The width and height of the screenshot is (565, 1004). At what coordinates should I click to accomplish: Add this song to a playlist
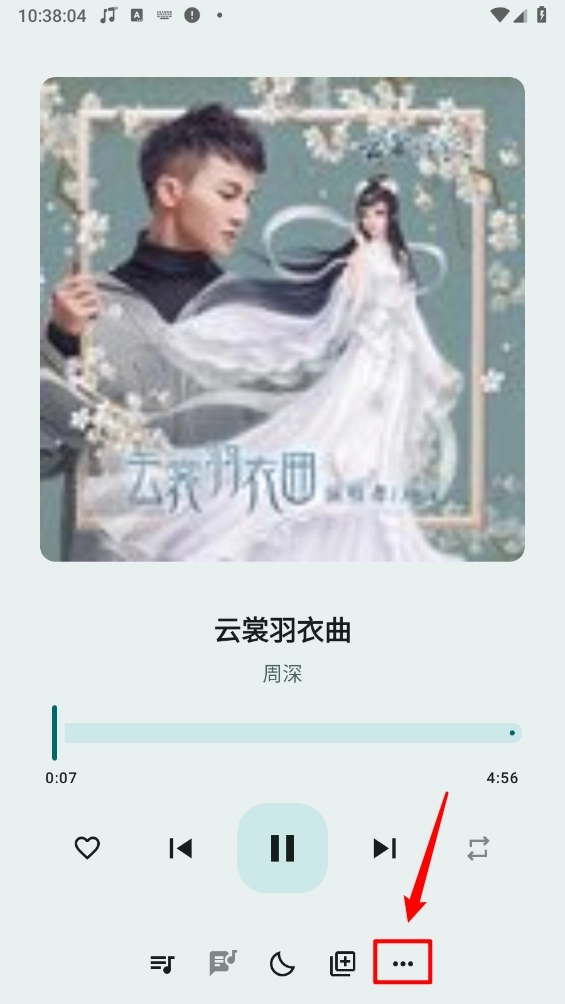pos(343,963)
